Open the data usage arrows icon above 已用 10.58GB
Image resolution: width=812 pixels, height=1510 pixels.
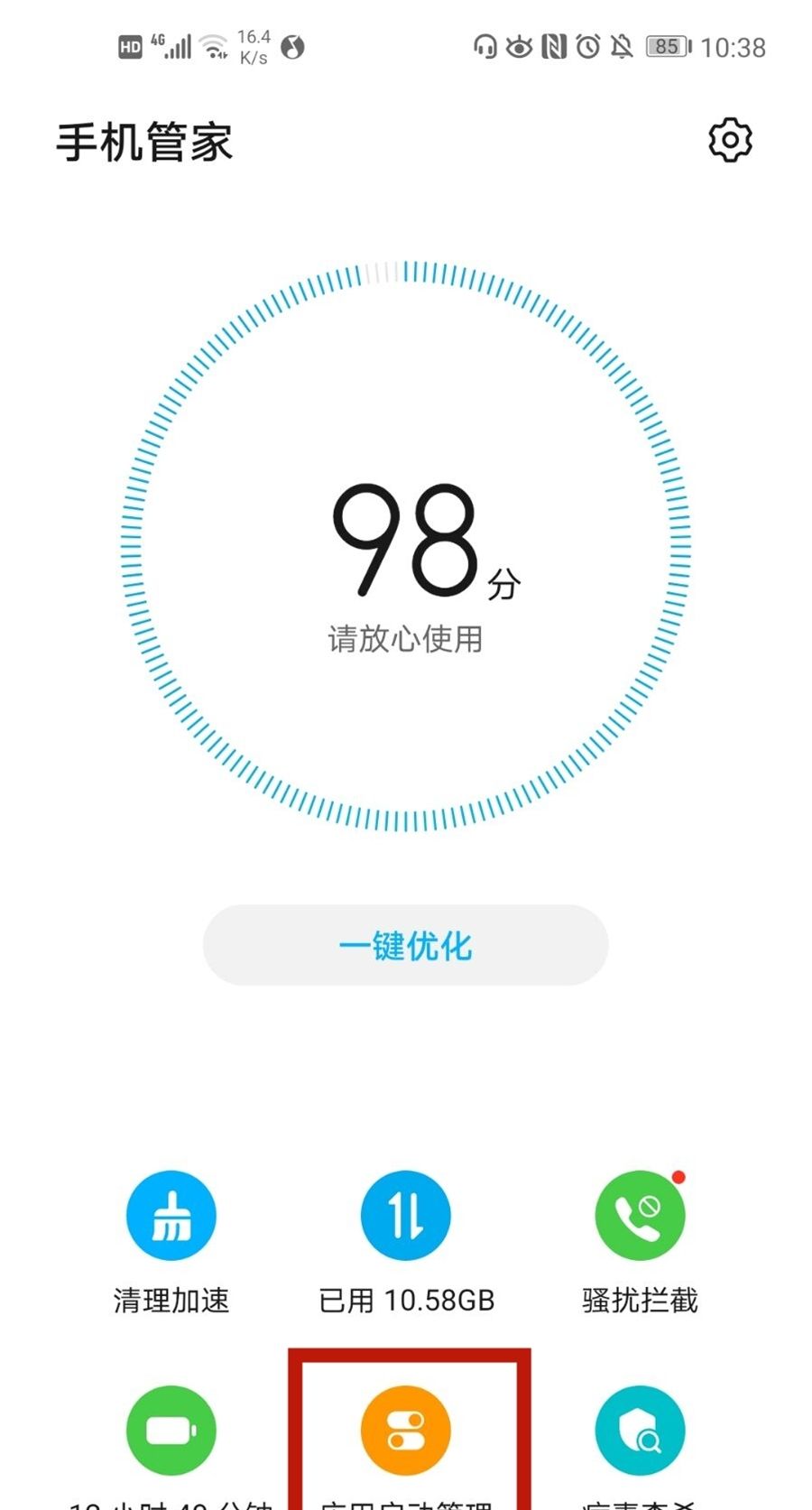405,1214
